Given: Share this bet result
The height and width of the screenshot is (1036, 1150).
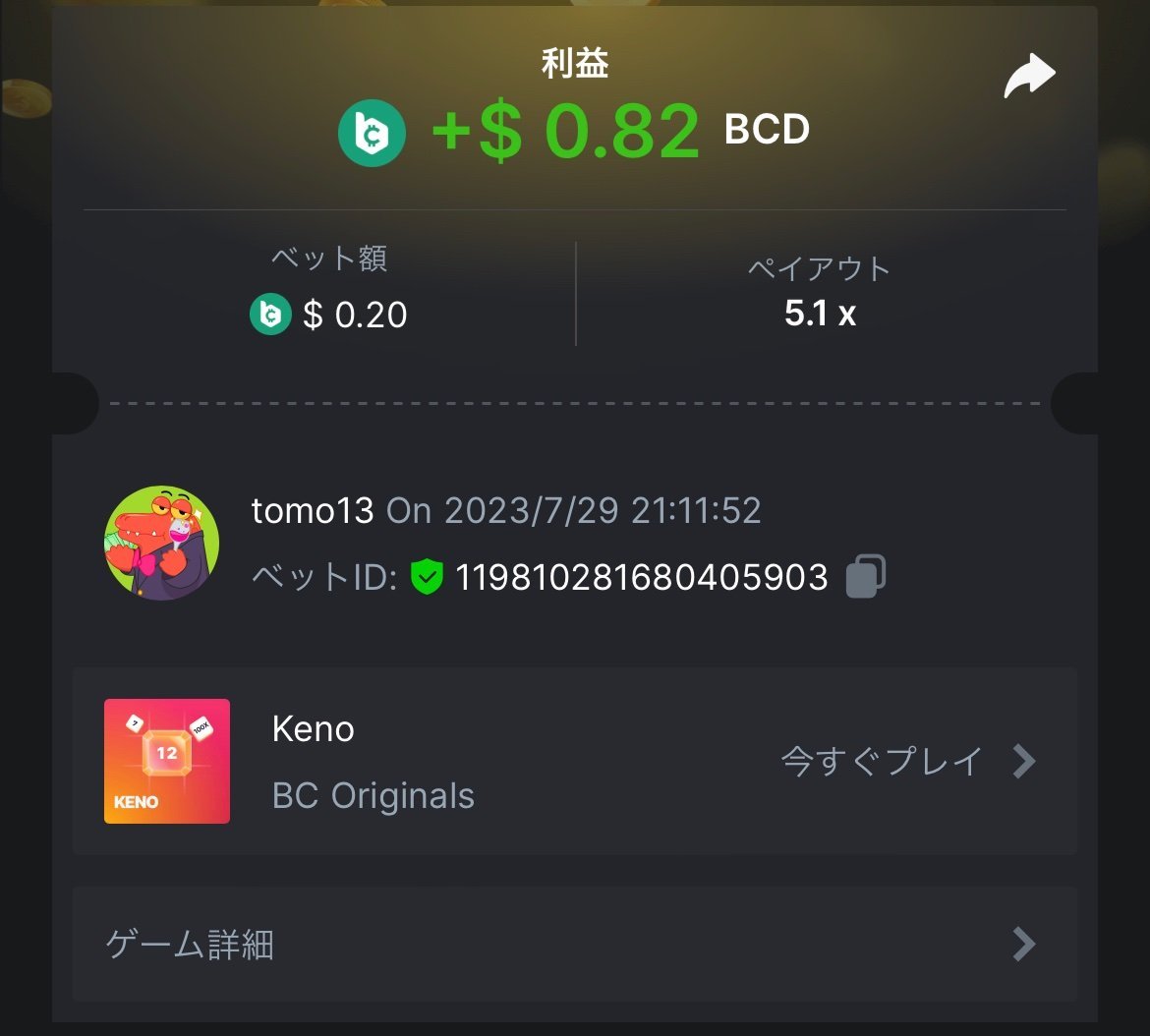Looking at the screenshot, I should [x=1029, y=77].
